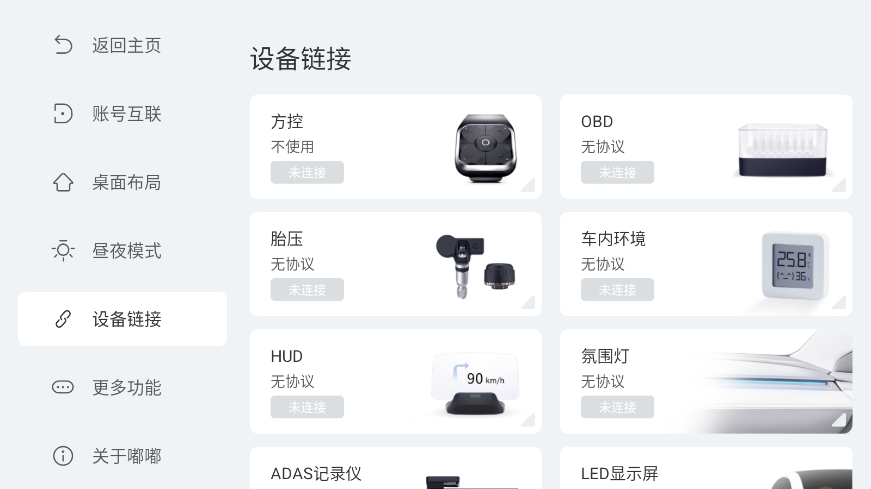Open 更多功能 more features
The height and width of the screenshot is (489, 871).
click(x=122, y=388)
